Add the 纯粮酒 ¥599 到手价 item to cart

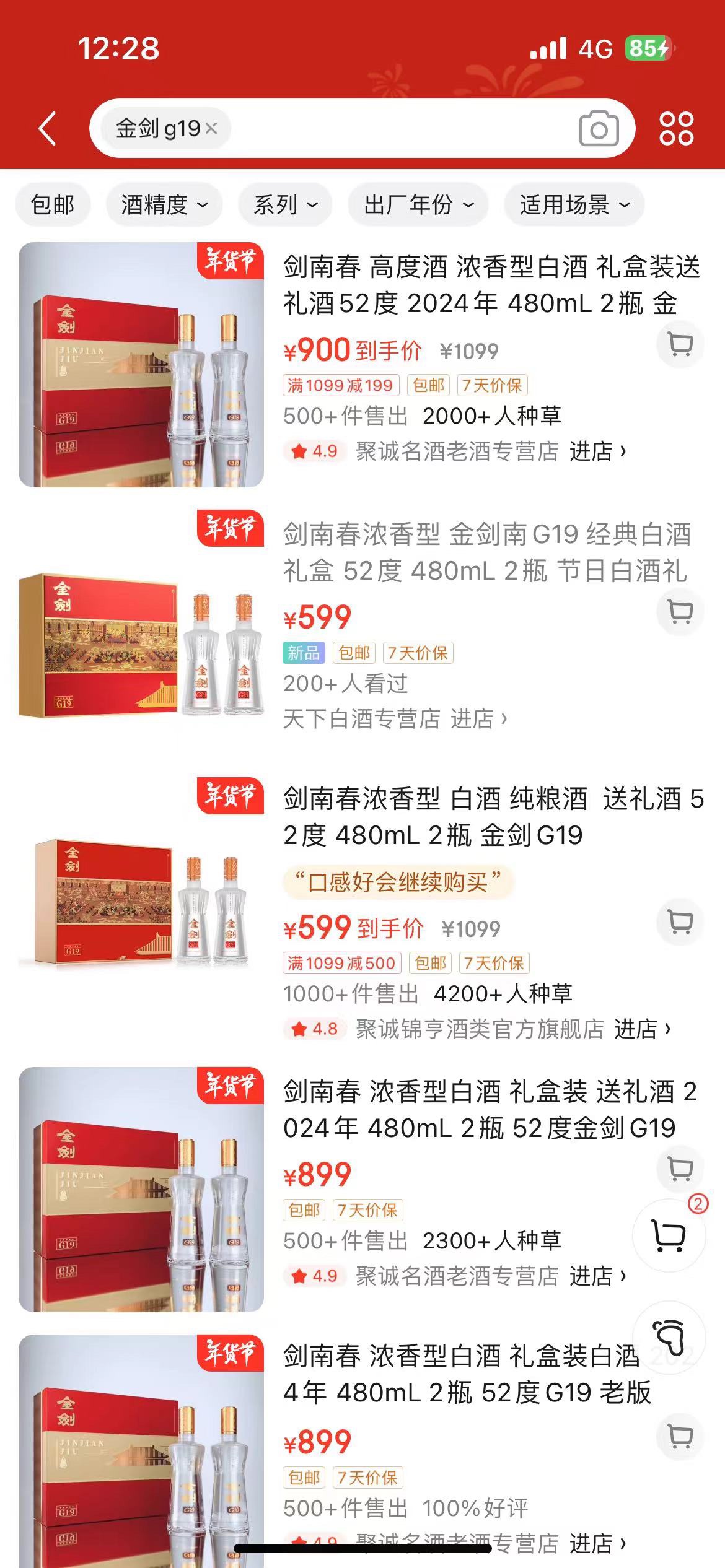click(x=680, y=922)
